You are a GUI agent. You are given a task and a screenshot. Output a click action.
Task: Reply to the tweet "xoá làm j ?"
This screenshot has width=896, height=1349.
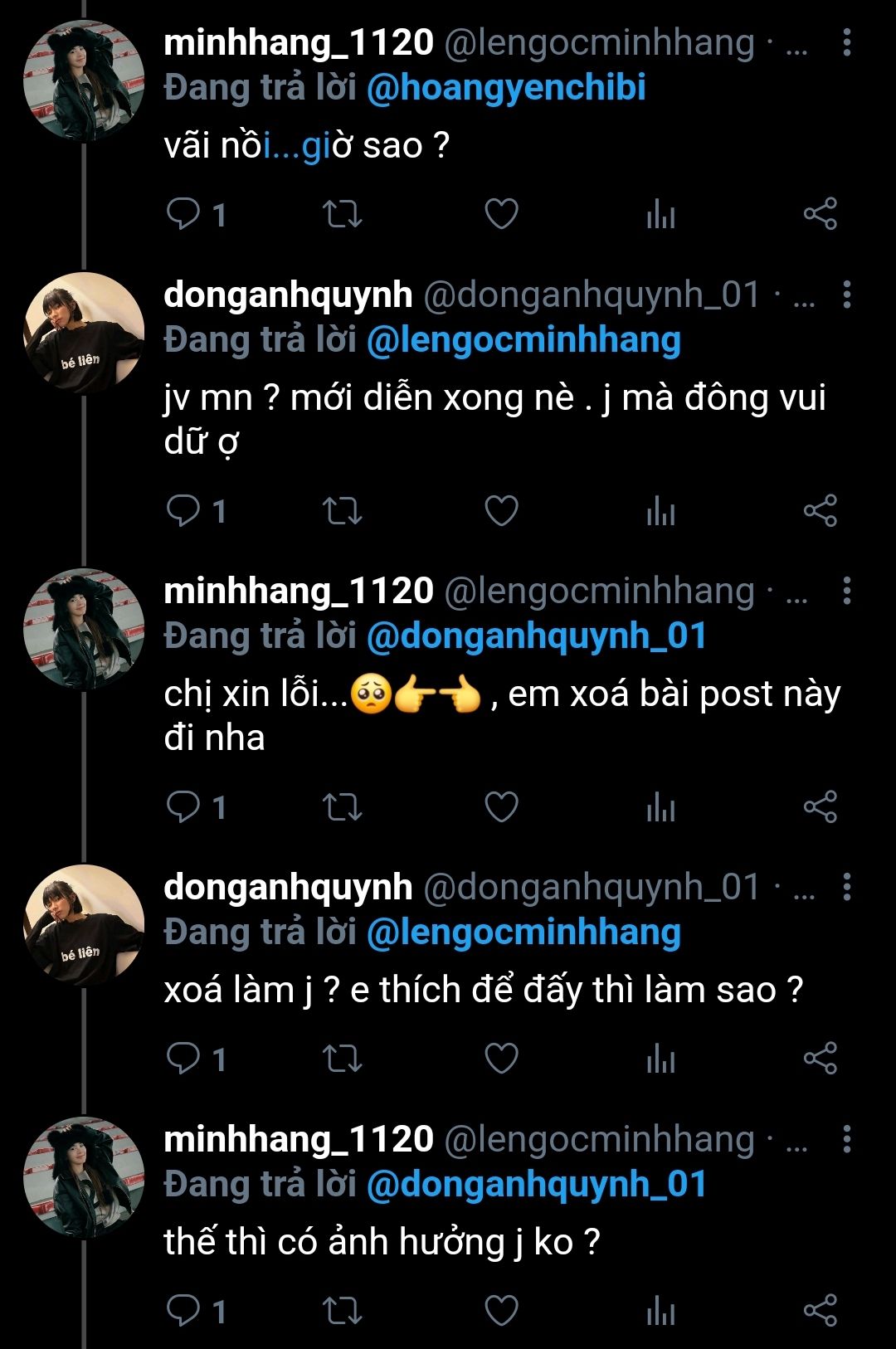click(184, 1059)
